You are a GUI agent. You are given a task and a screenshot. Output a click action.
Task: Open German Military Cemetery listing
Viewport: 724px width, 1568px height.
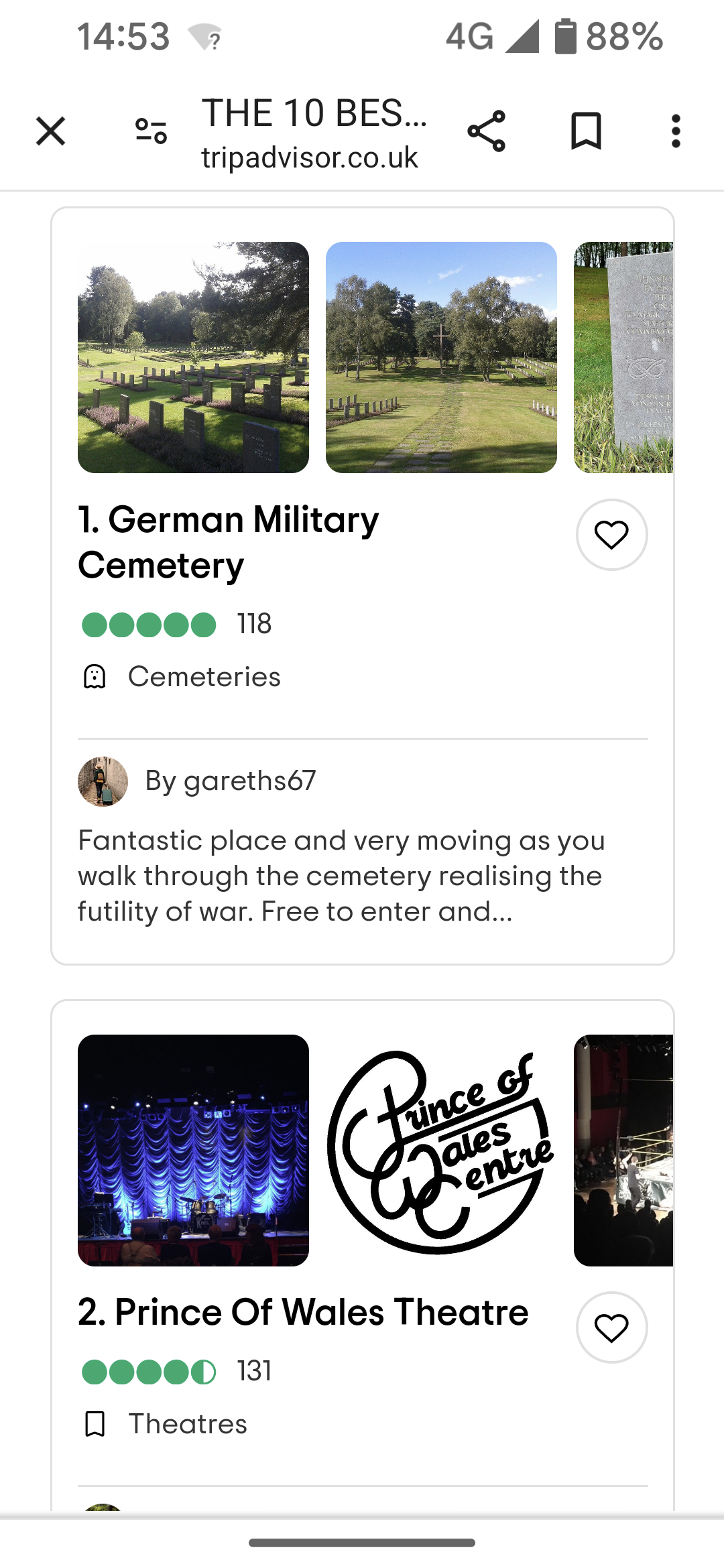[228, 542]
